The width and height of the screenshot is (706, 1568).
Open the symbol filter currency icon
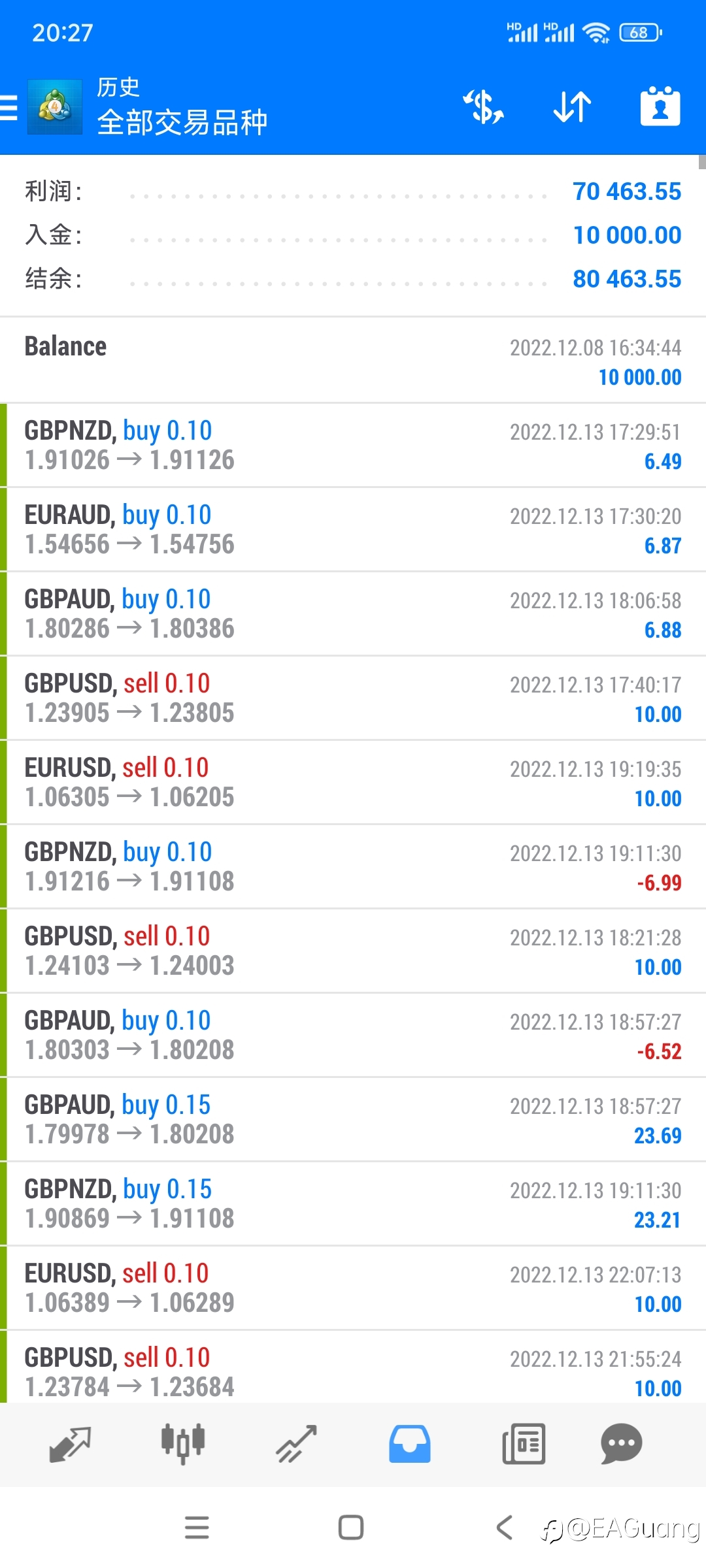484,107
